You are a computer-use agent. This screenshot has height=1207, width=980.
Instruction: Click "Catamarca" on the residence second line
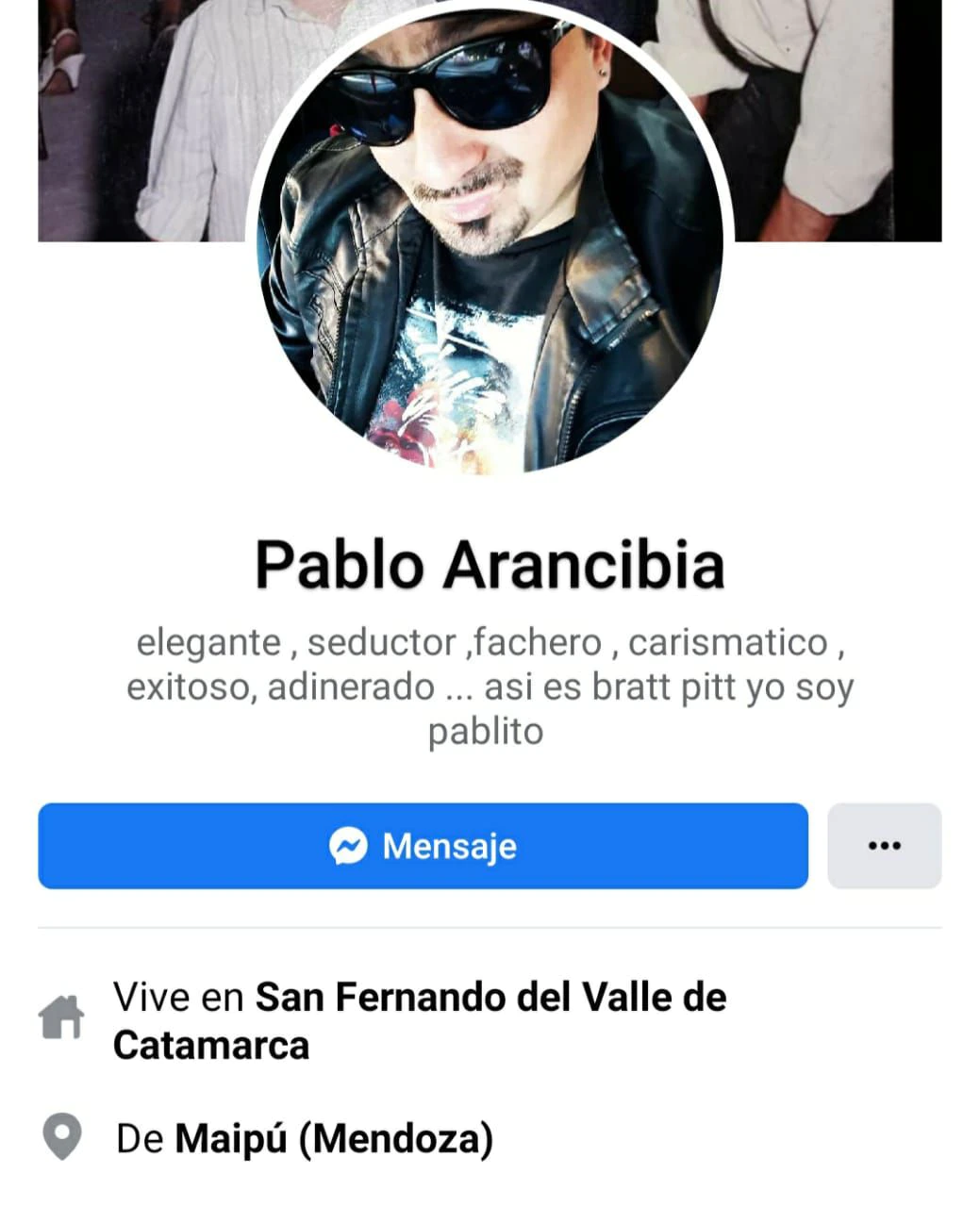coord(208,1045)
